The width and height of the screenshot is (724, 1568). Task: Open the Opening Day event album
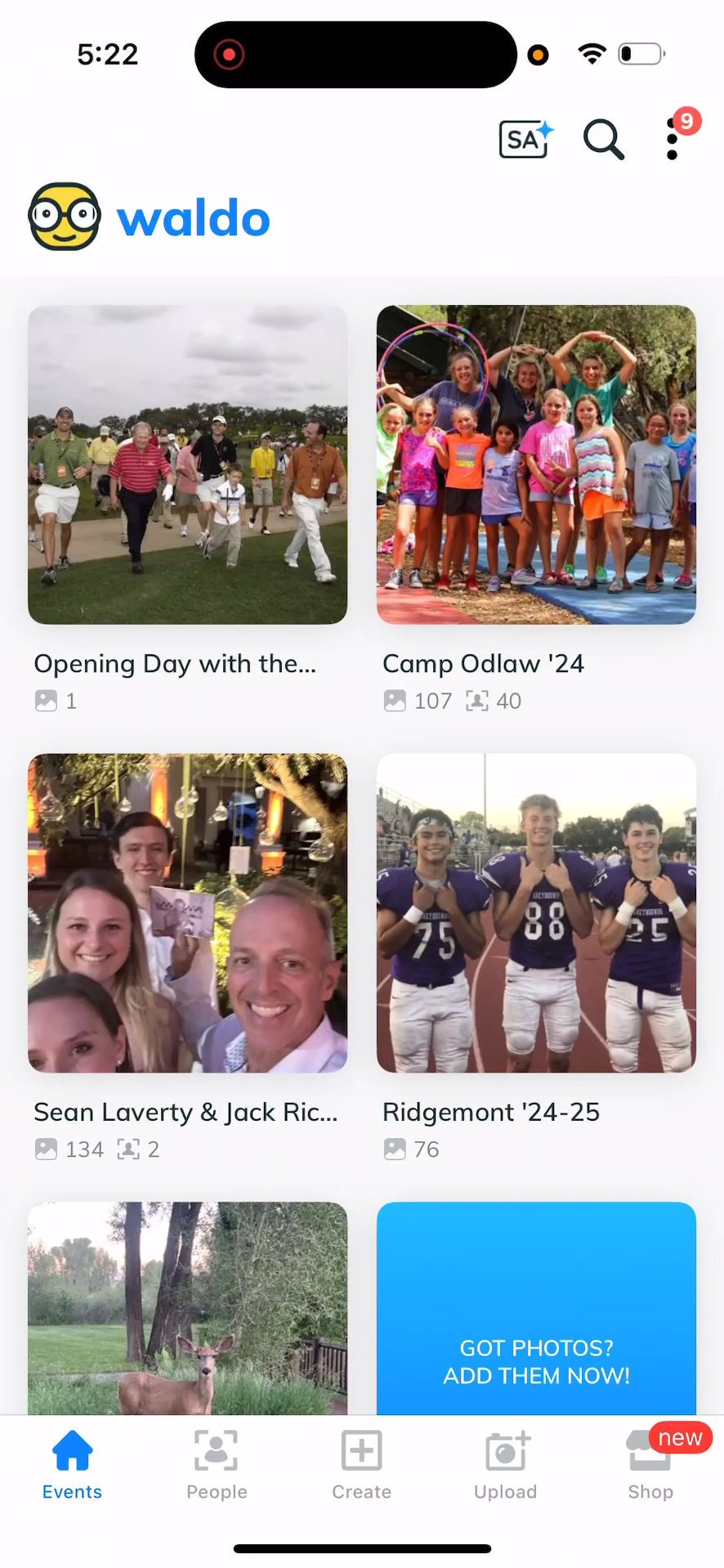[x=188, y=465]
